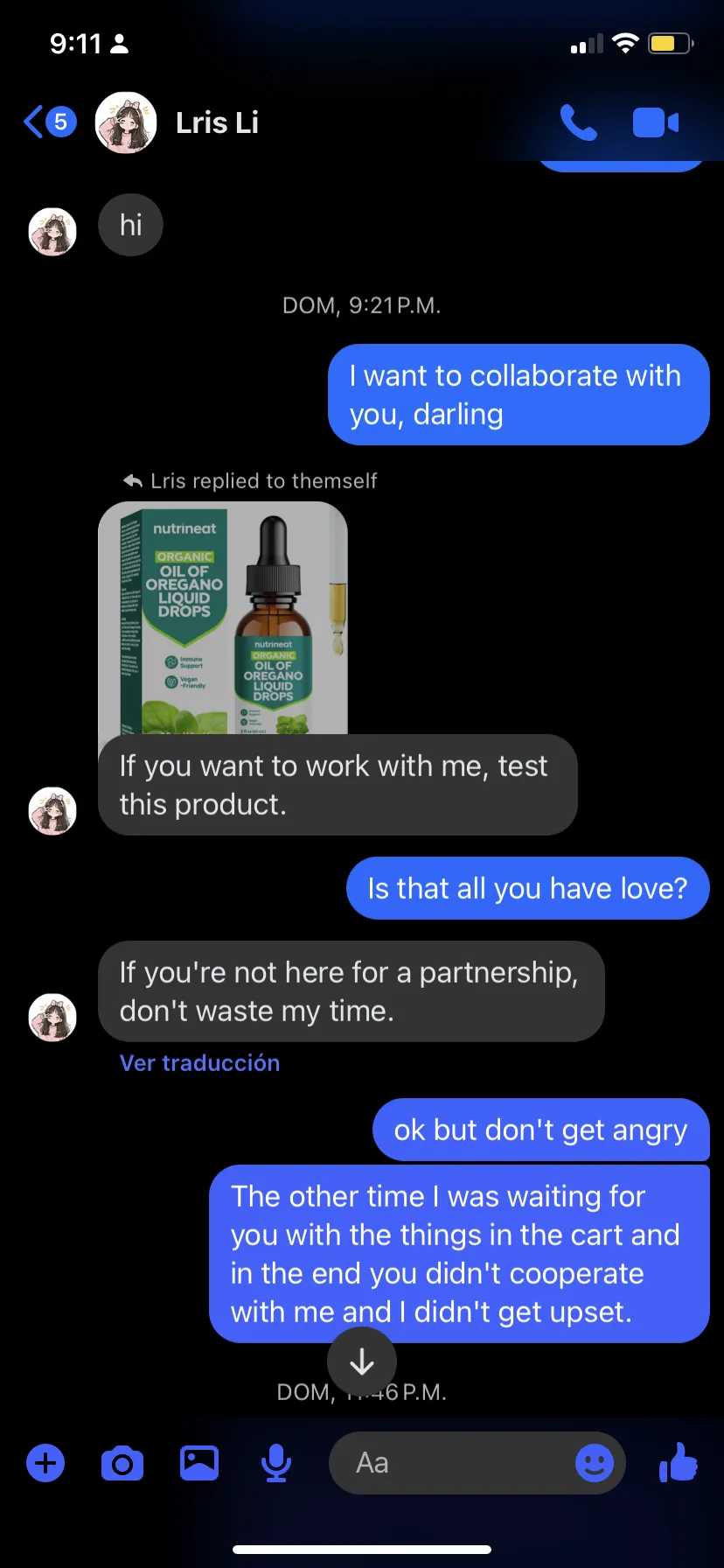Open the photo gallery picker
Screen dimensions: 724x1568
pos(198,1462)
